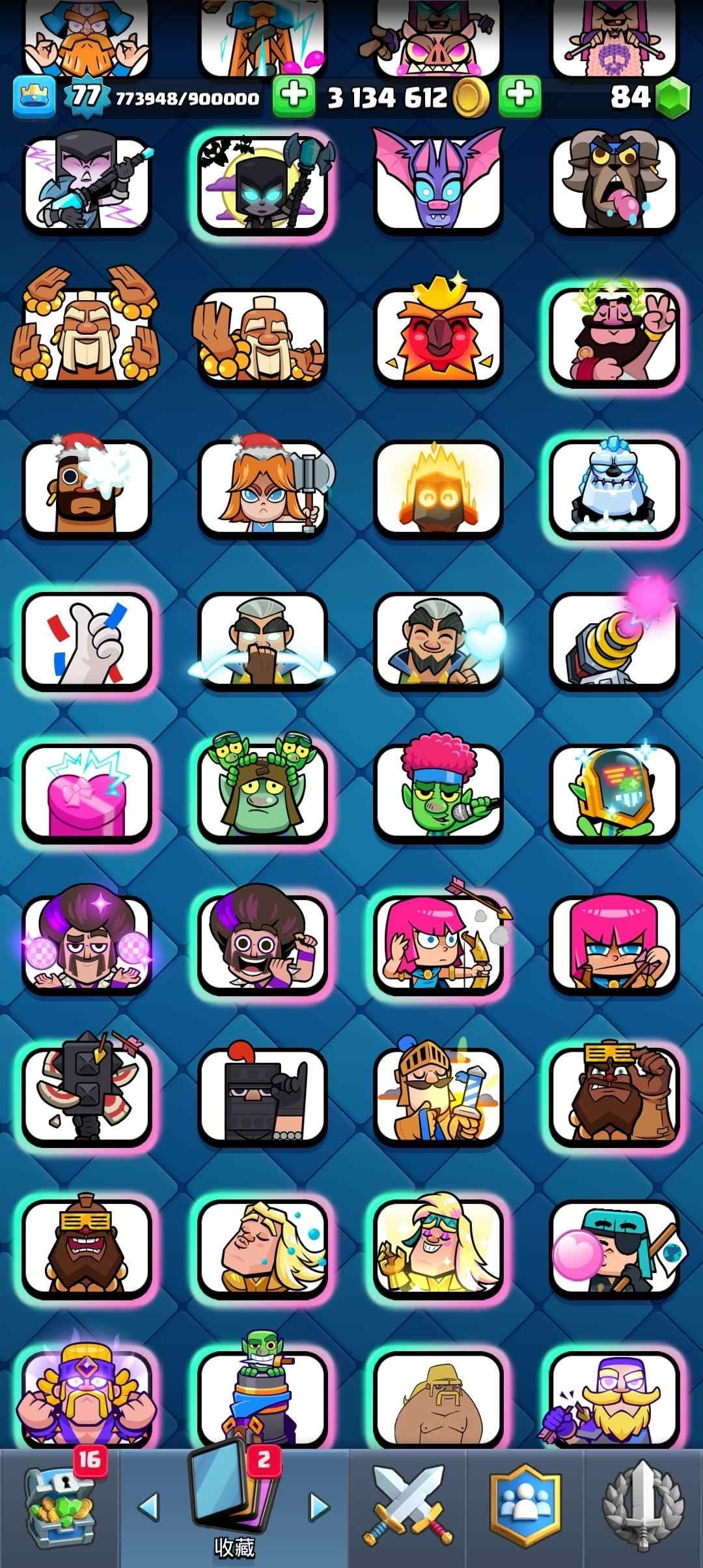Select the Santa hat Hog Rider emote
This screenshot has width=703, height=1568.
click(87, 487)
